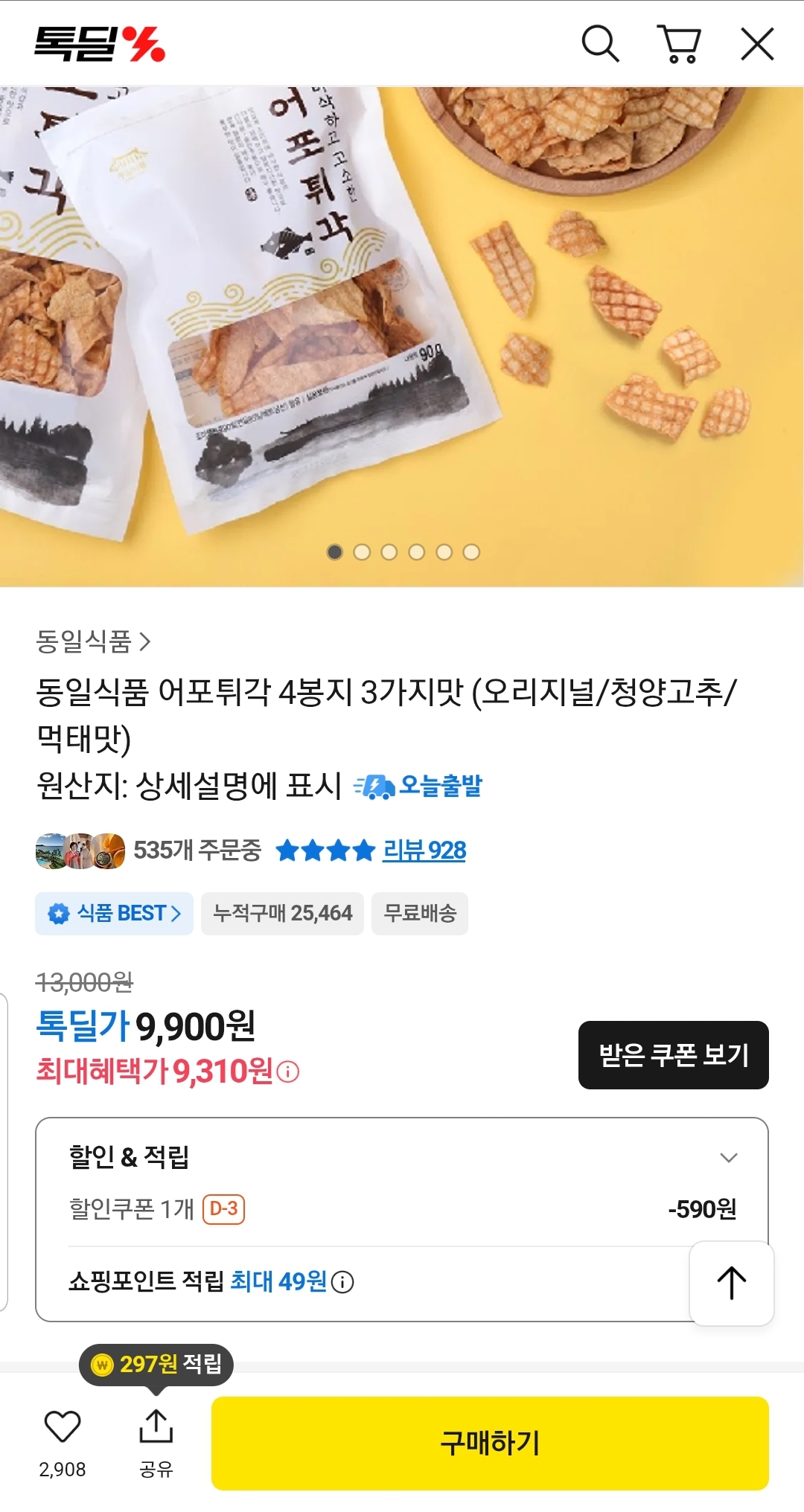This screenshot has height=1512, width=804.
Task: Show 최대혜택가 info details
Action: tap(288, 1072)
